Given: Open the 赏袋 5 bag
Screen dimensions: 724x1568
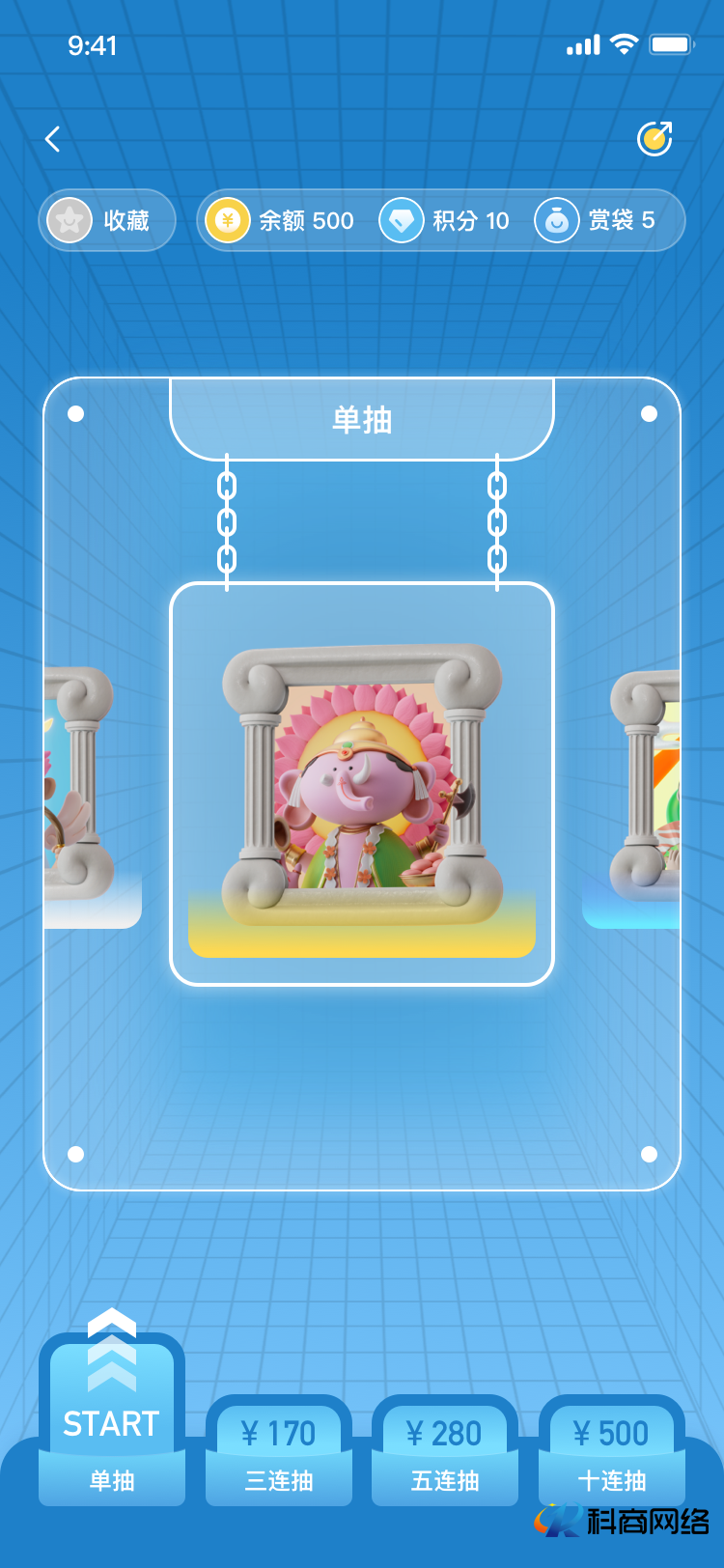Looking at the screenshot, I should point(596,220).
